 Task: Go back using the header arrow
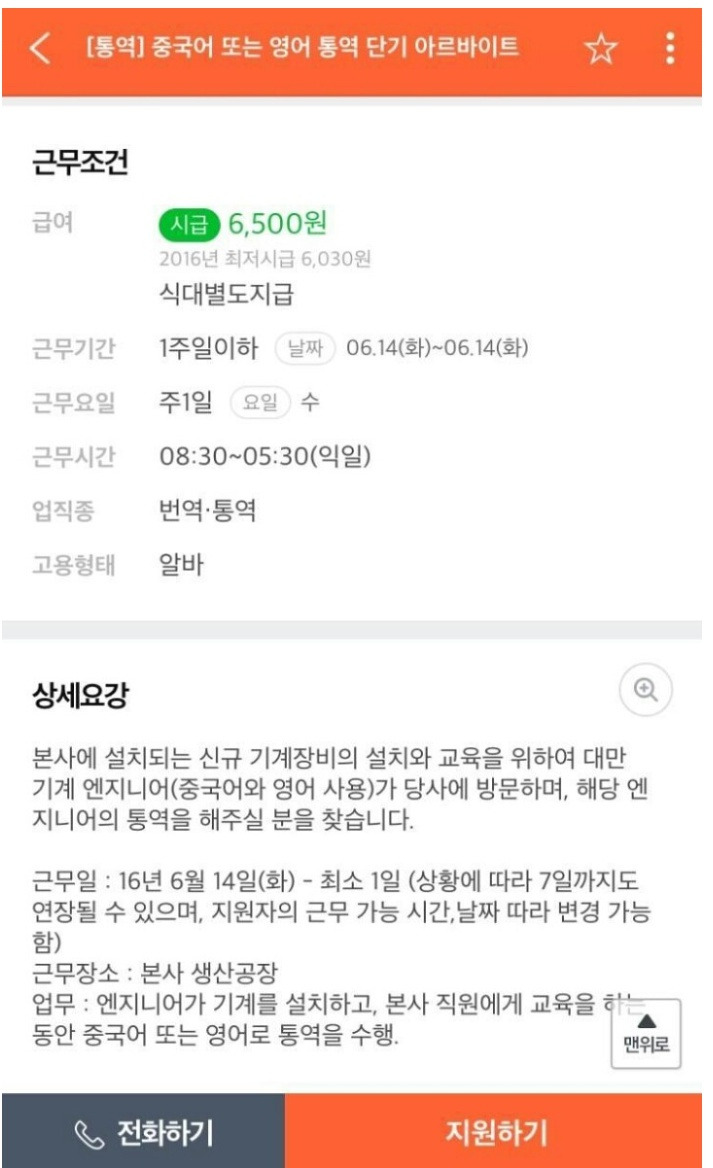point(41,48)
